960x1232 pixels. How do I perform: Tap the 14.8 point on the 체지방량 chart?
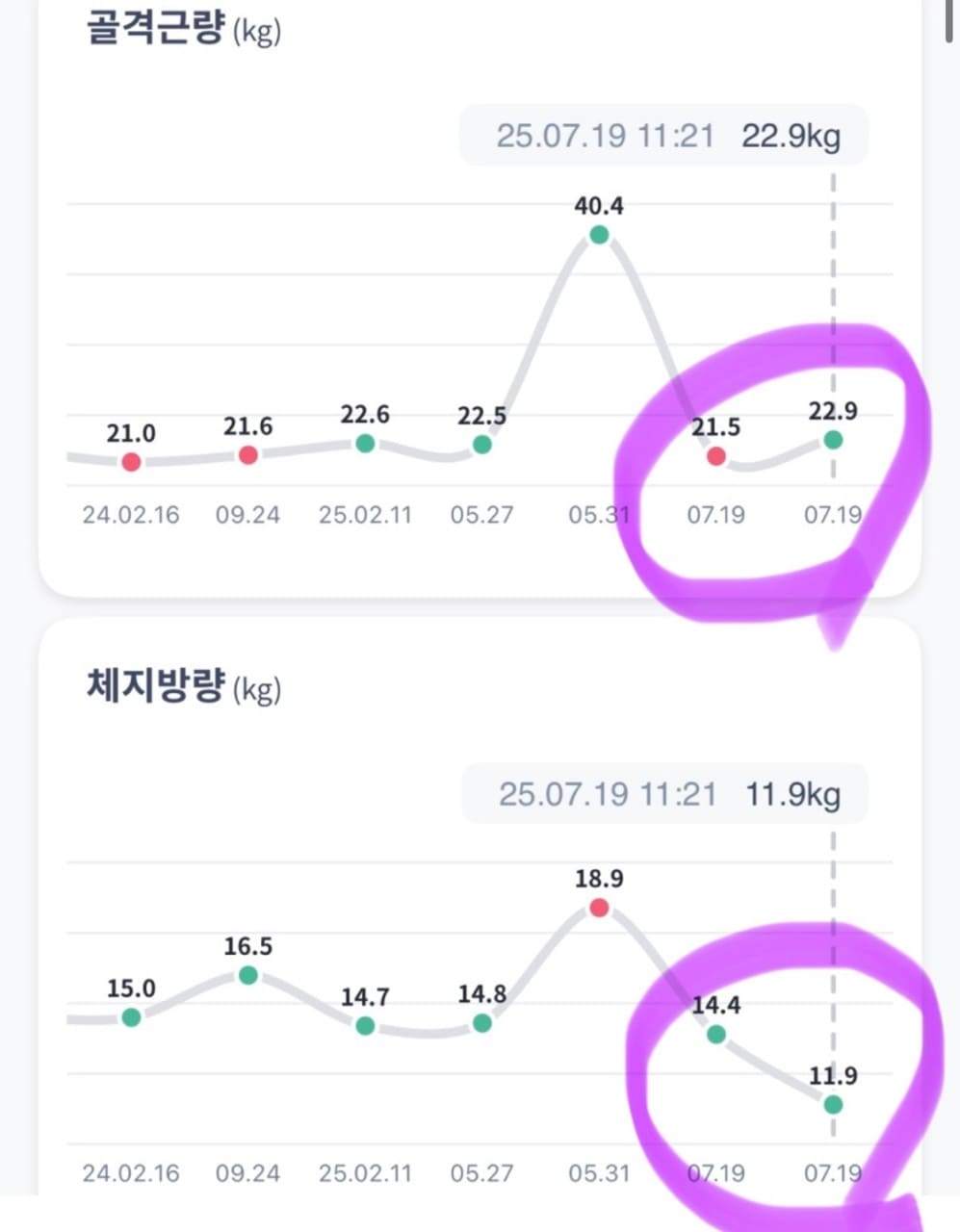(x=482, y=1023)
